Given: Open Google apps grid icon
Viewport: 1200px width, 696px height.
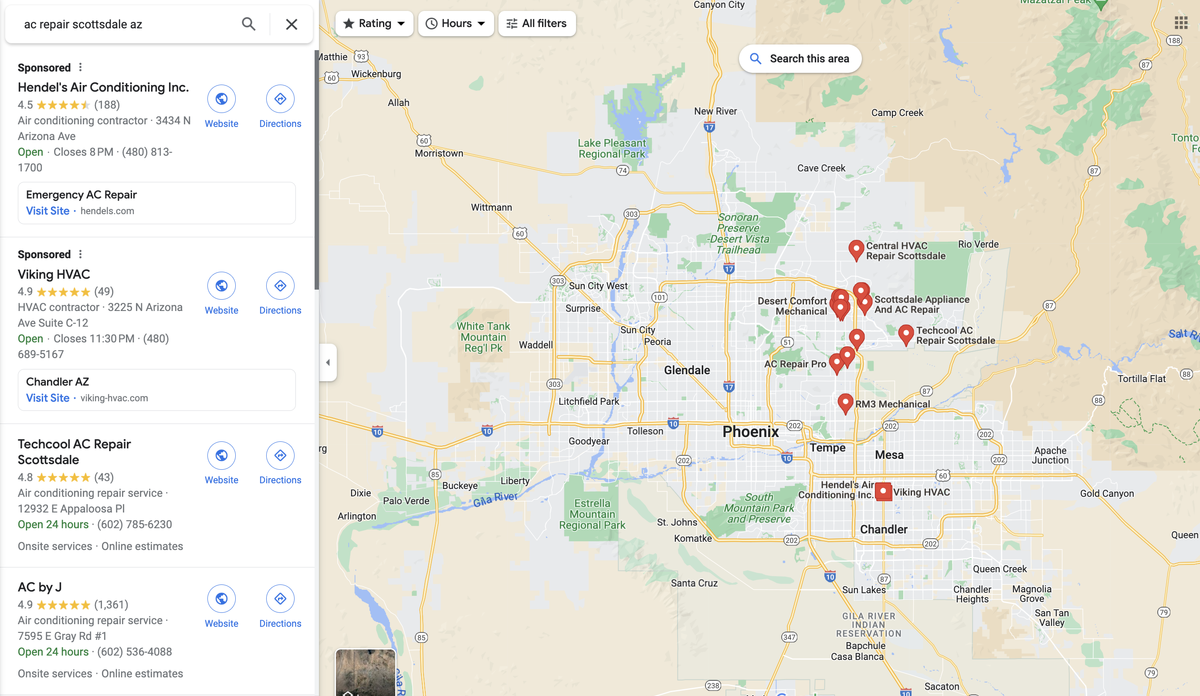Looking at the screenshot, I should [1182, 23].
